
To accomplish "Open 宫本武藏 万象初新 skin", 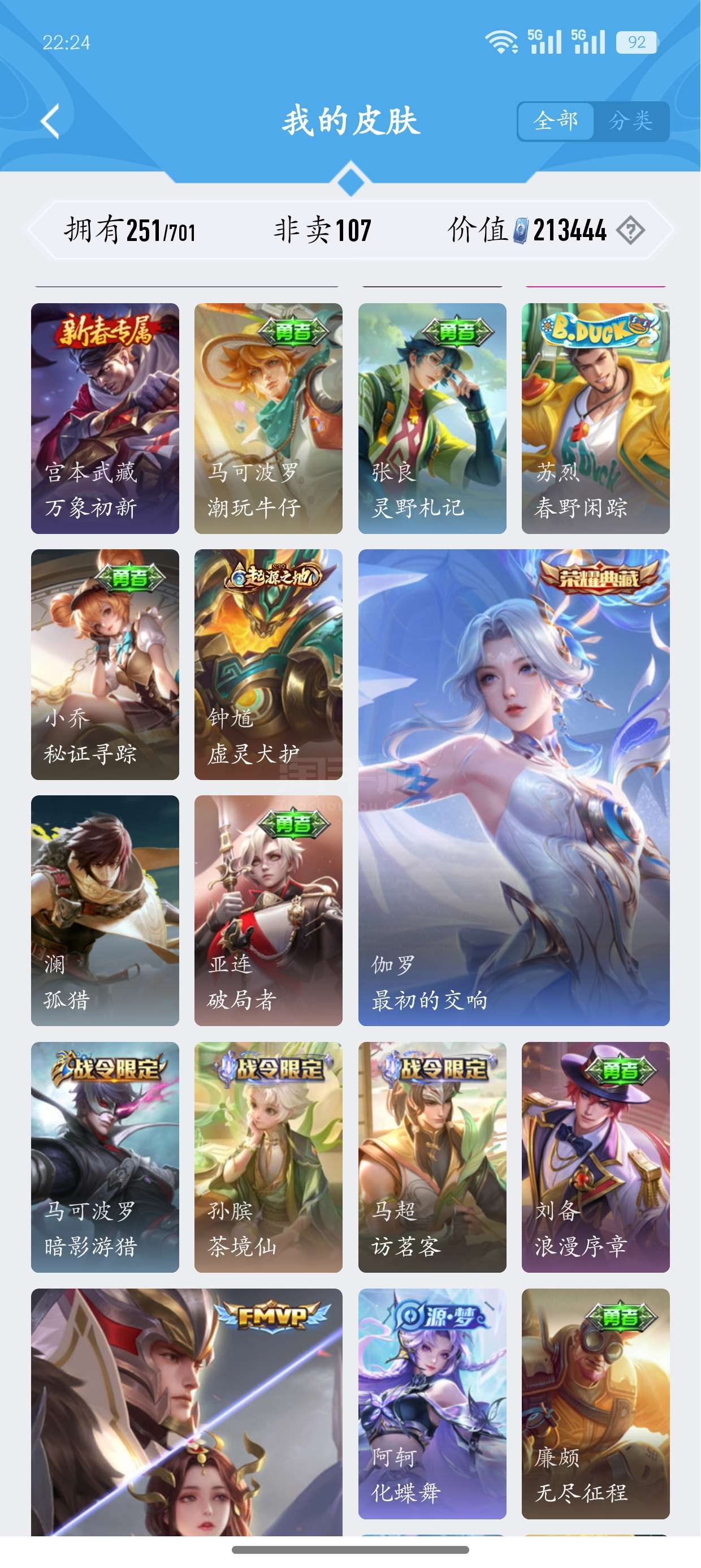I will [x=105, y=418].
